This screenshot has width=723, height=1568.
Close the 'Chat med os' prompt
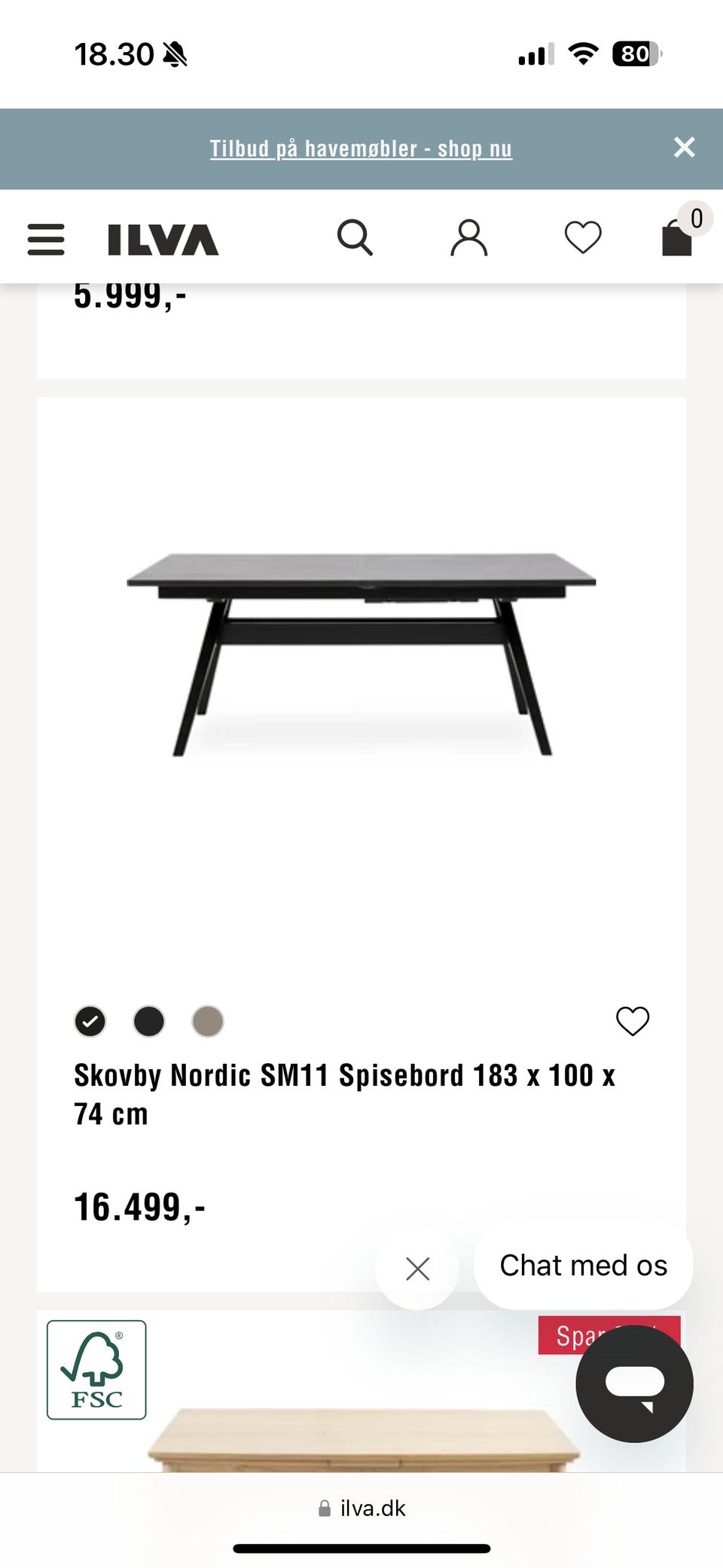pyautogui.click(x=417, y=1269)
